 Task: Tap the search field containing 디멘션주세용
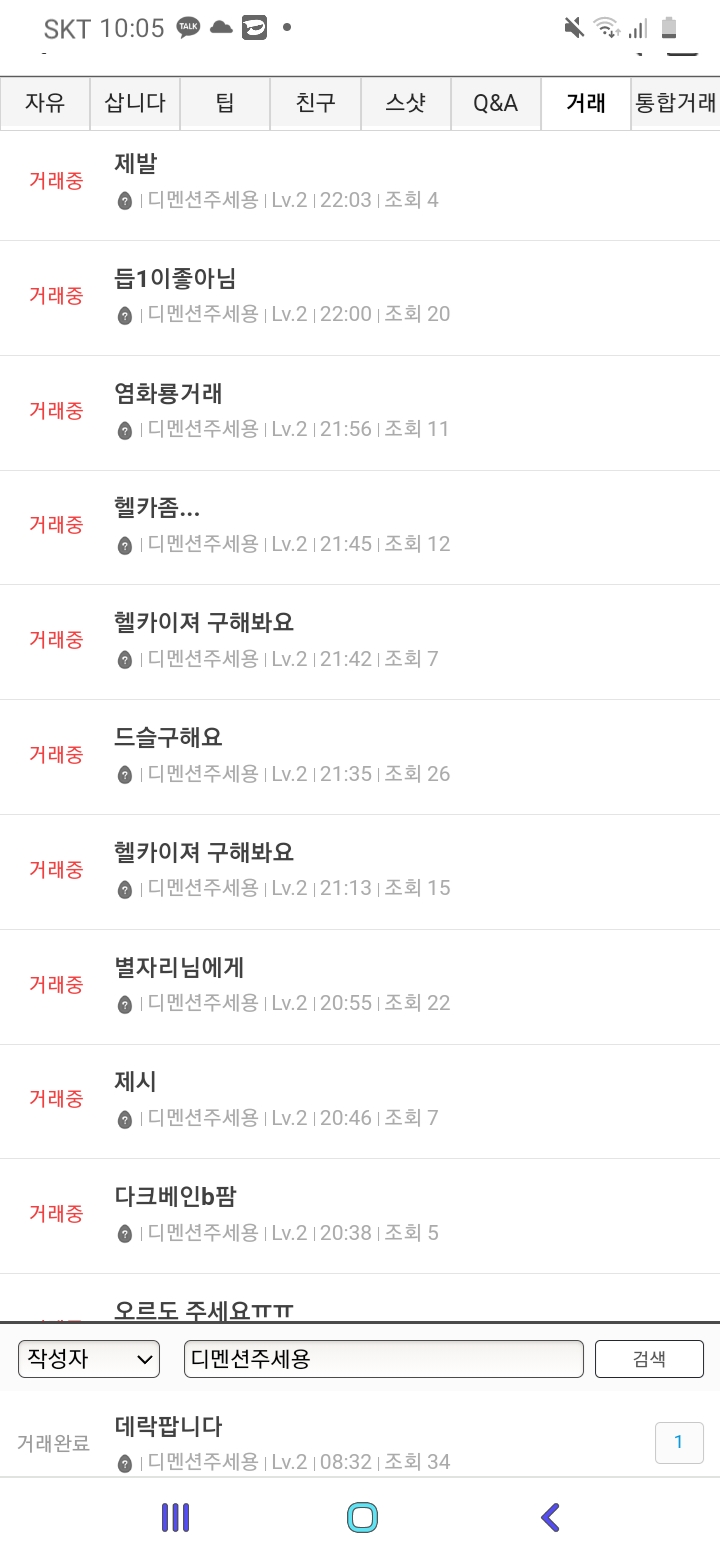click(x=383, y=1359)
